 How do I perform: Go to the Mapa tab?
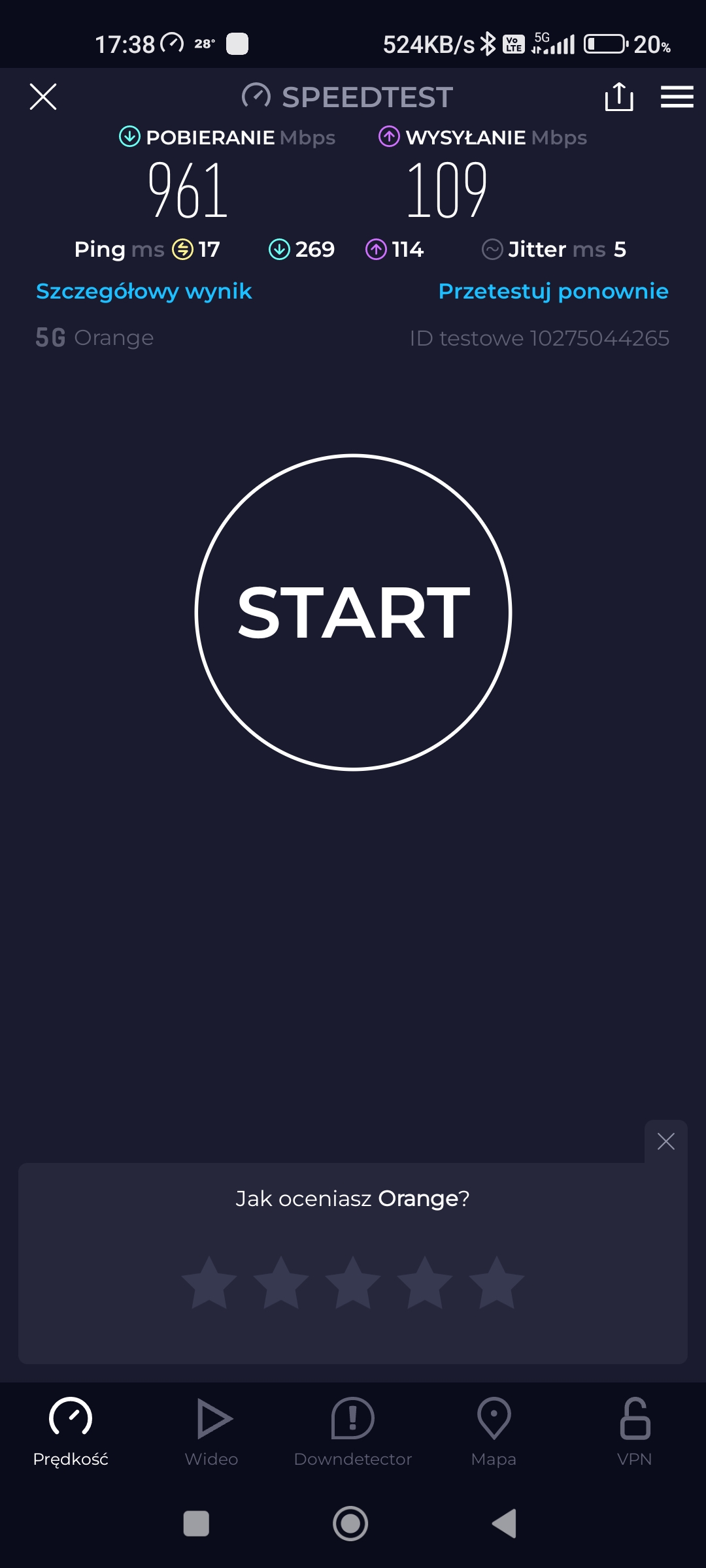click(x=494, y=1432)
